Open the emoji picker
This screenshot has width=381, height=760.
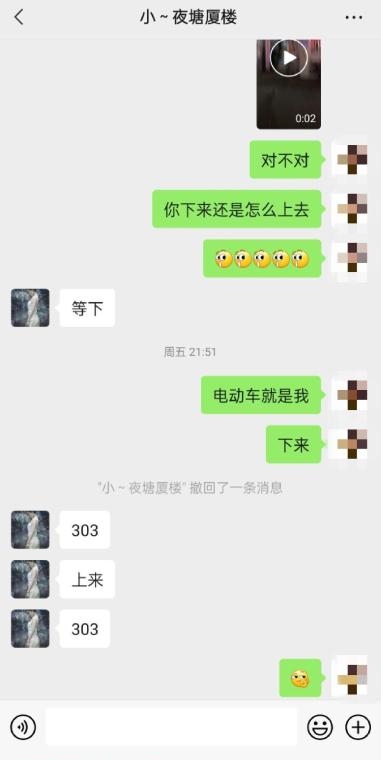(320, 727)
